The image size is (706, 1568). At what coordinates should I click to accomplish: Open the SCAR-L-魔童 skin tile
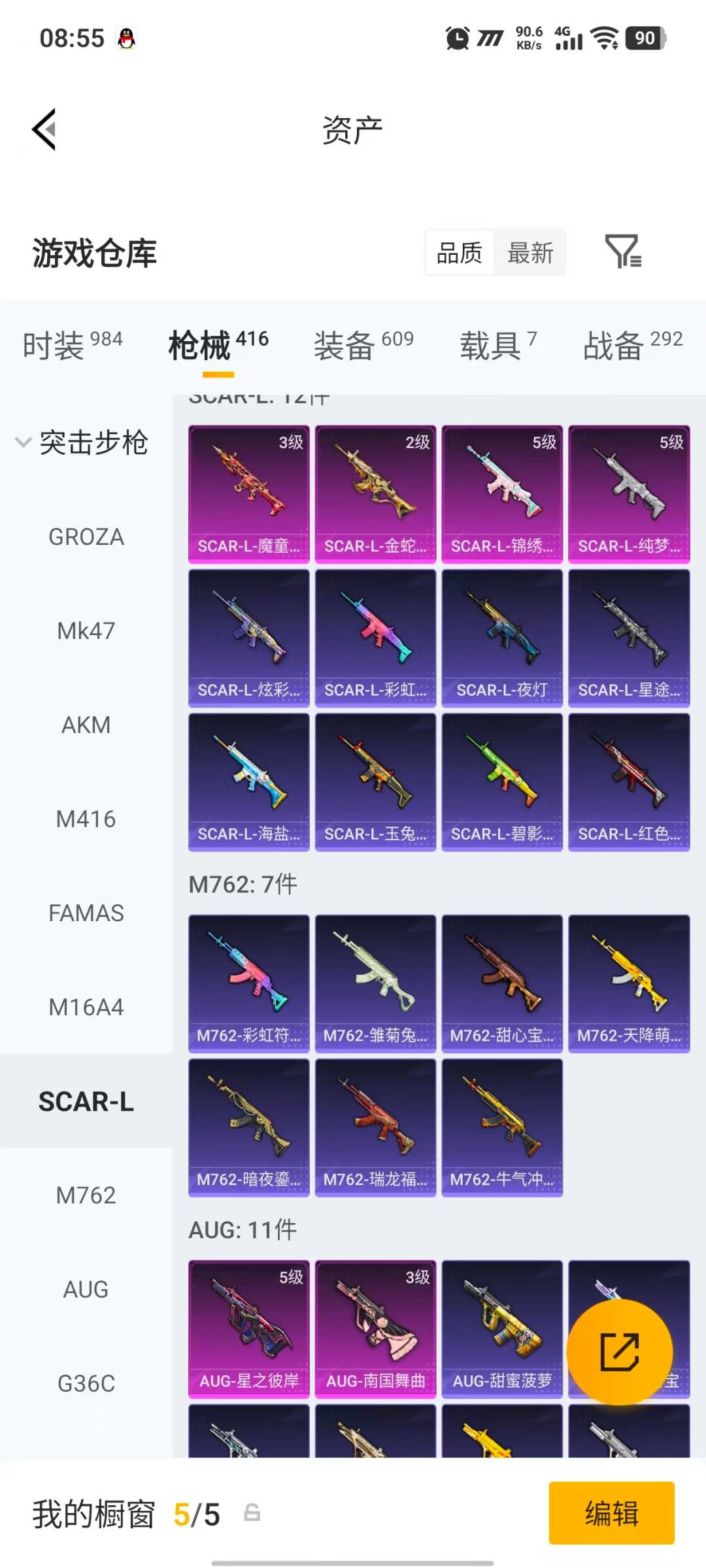(x=248, y=494)
